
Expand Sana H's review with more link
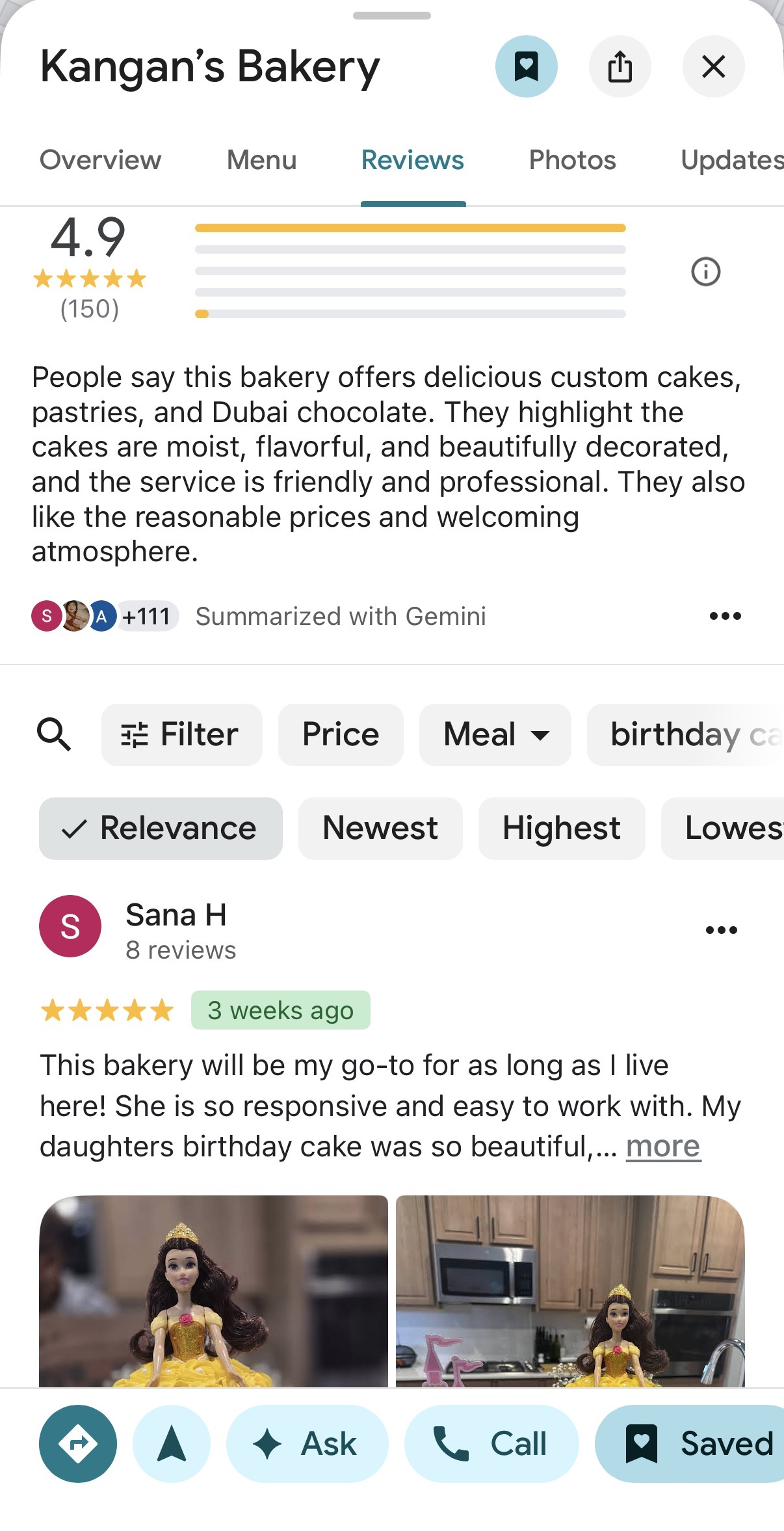click(662, 1147)
